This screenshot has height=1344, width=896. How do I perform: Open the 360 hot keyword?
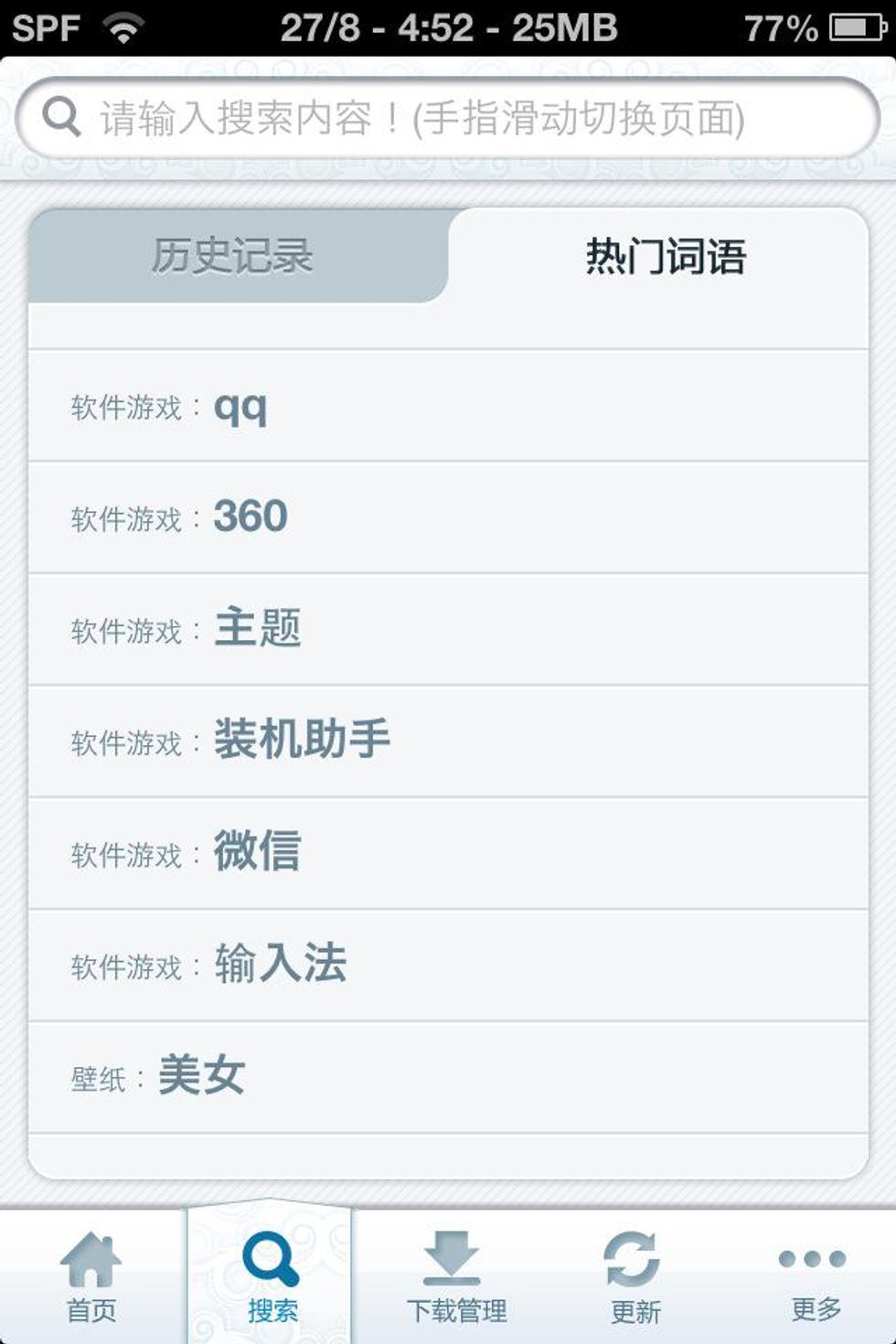click(x=448, y=517)
